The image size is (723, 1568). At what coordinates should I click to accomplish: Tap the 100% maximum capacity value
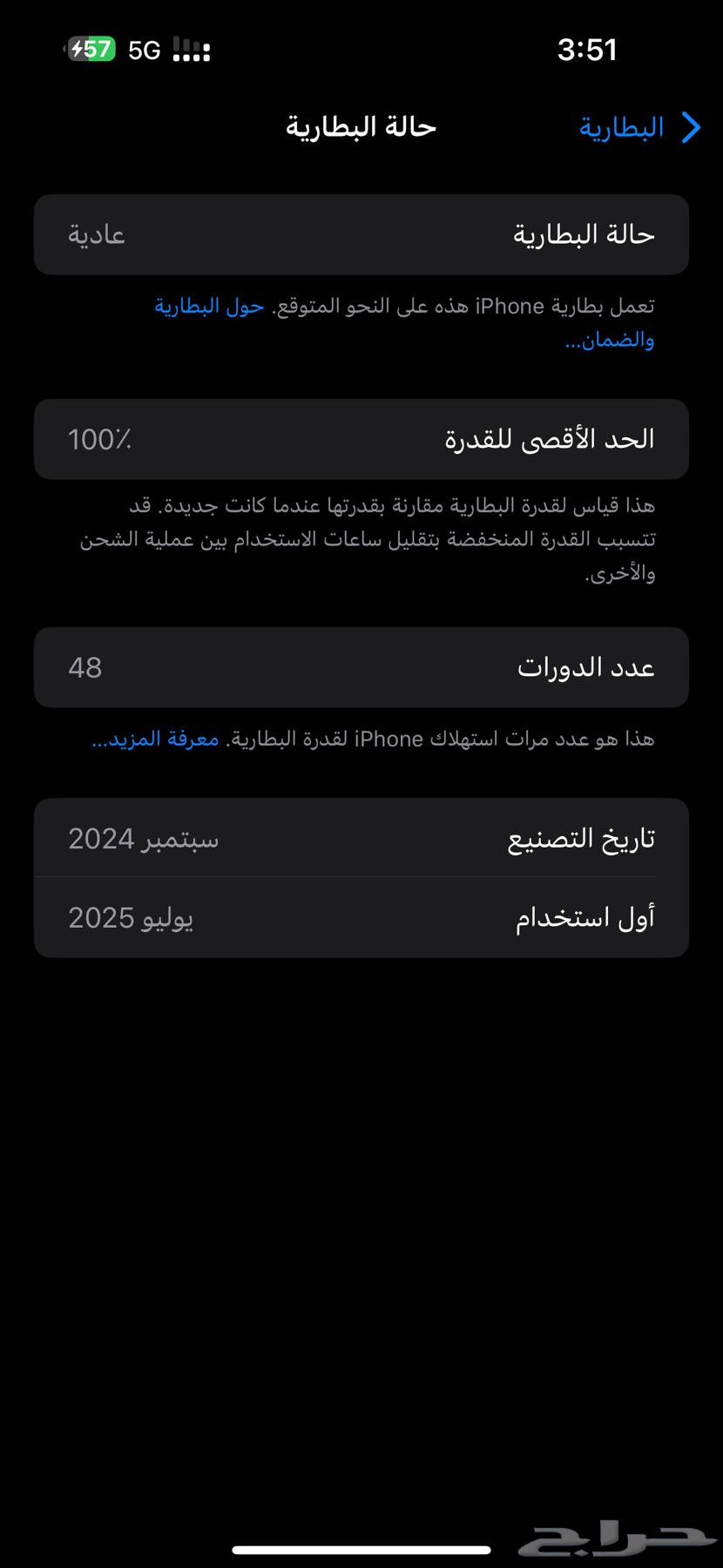click(x=98, y=439)
